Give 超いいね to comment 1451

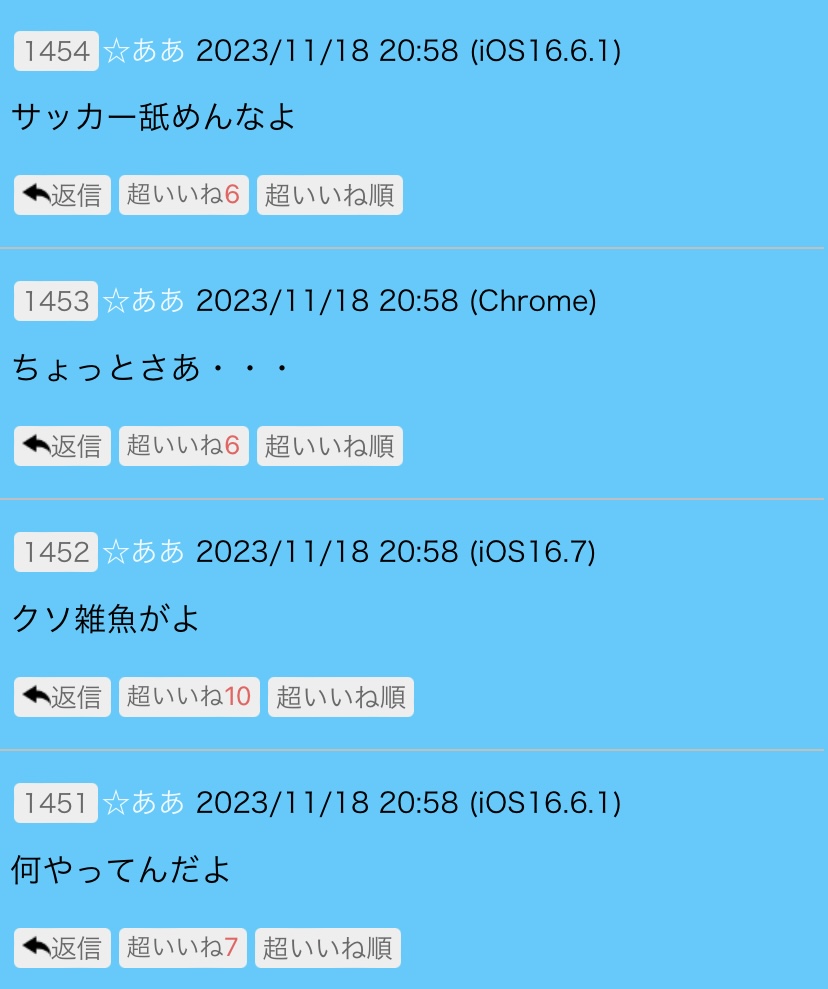pos(183,948)
